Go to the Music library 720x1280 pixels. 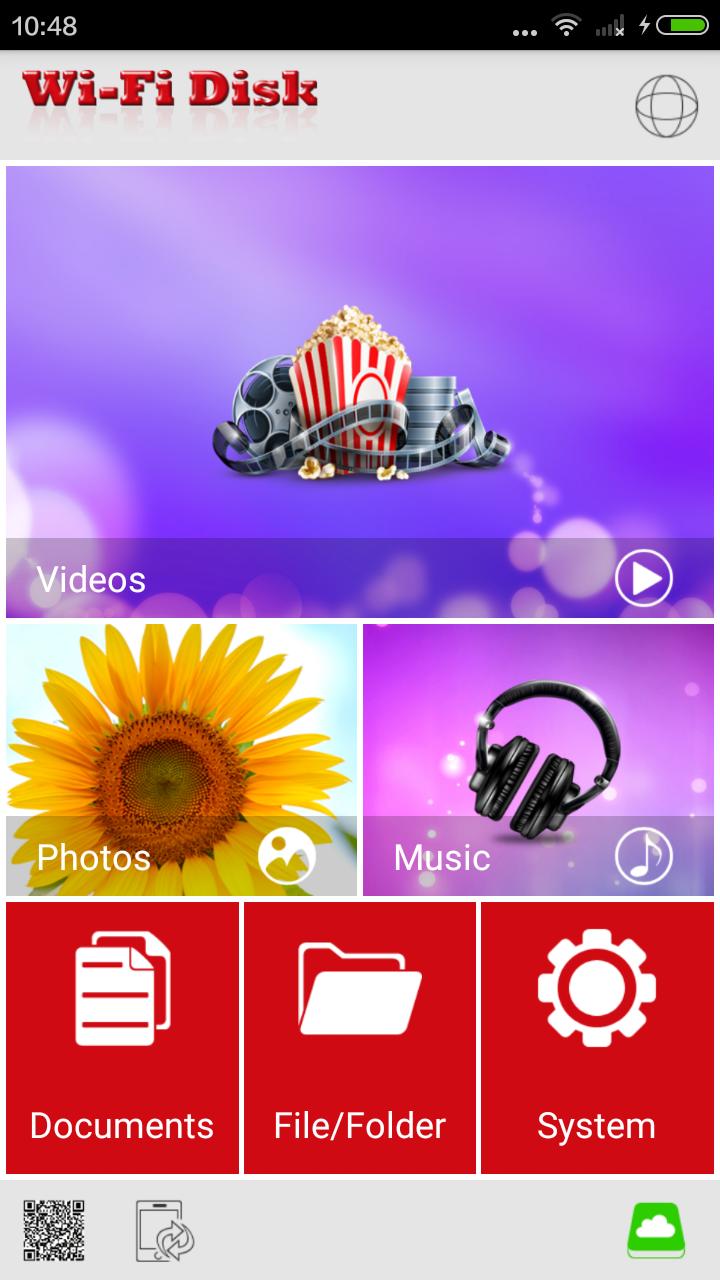coord(538,760)
